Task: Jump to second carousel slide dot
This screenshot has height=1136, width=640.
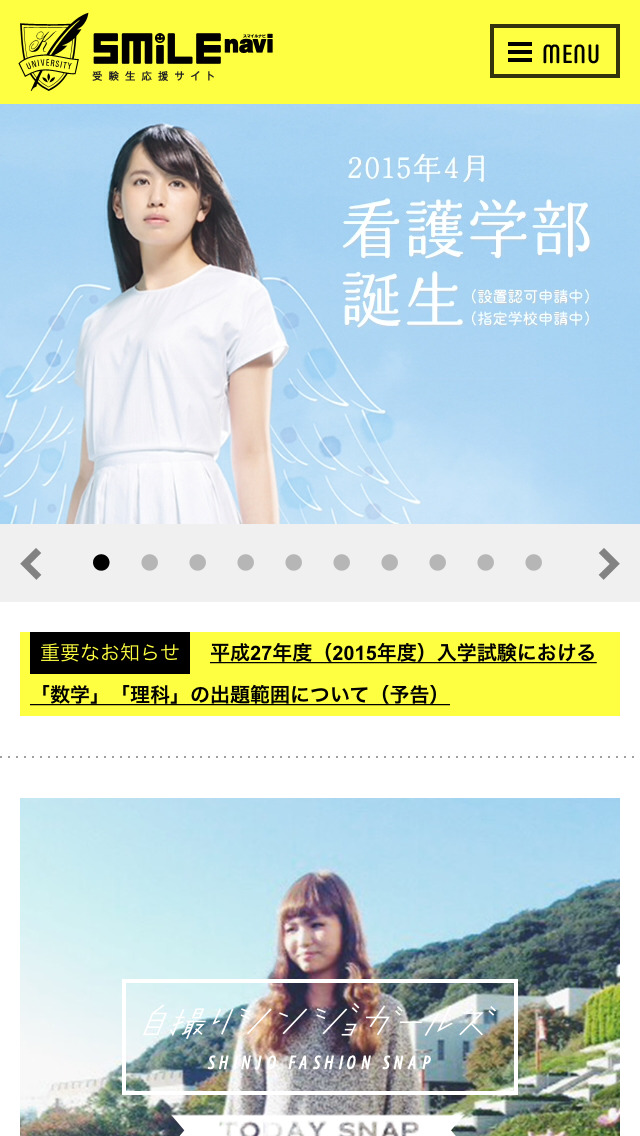Action: pyautogui.click(x=149, y=563)
